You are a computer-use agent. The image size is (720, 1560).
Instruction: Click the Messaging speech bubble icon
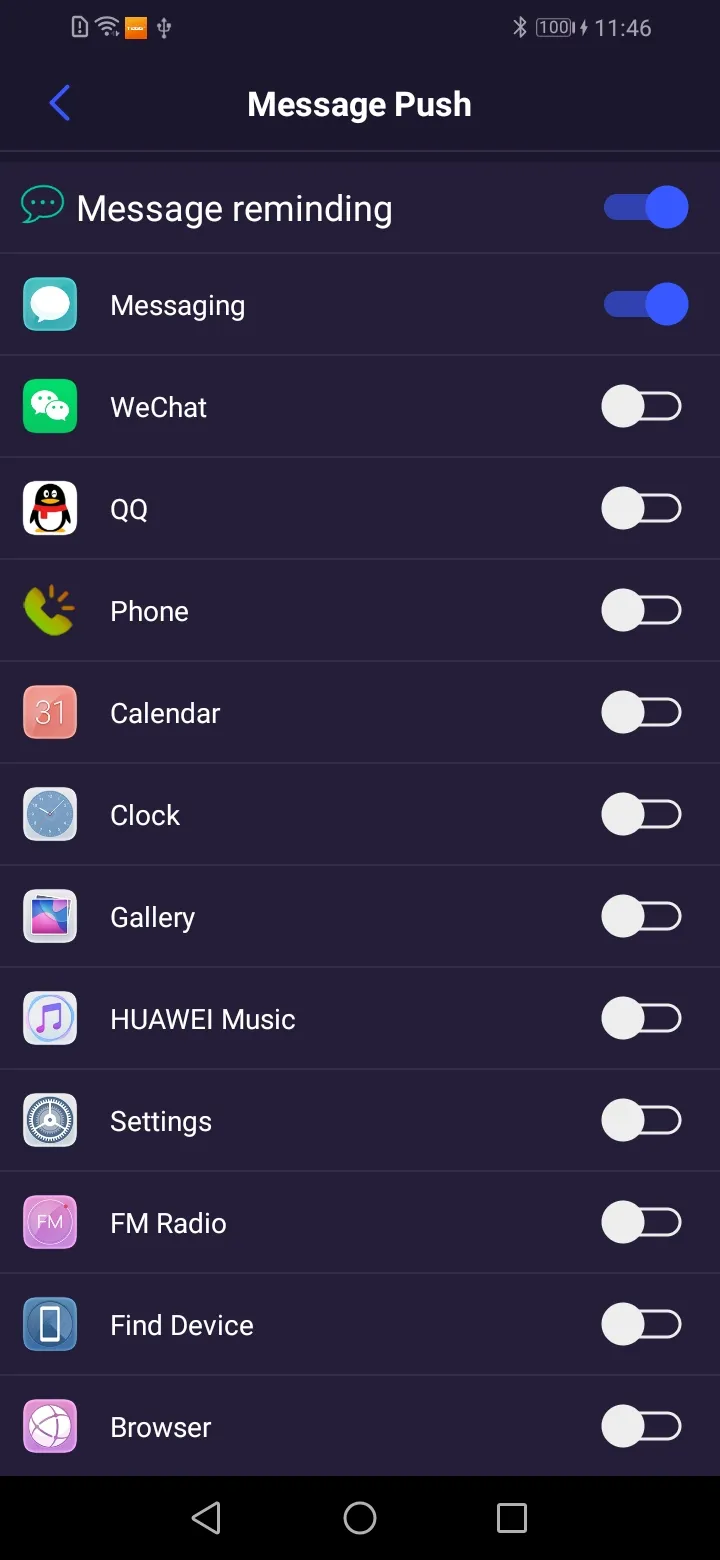click(x=49, y=304)
